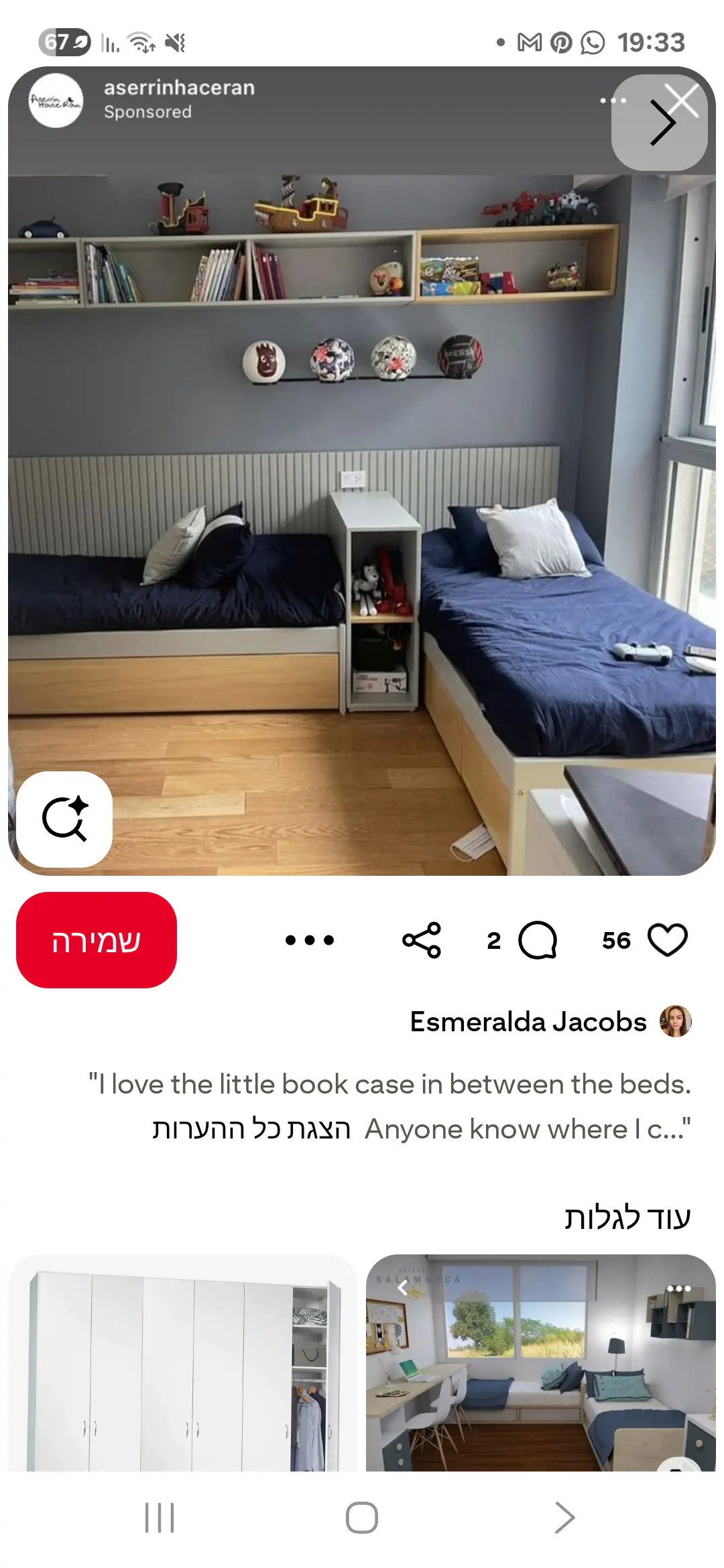Image resolution: width=724 pixels, height=1568 pixels.
Task: Go back using the chevron overlay on the pin
Action: [x=660, y=122]
